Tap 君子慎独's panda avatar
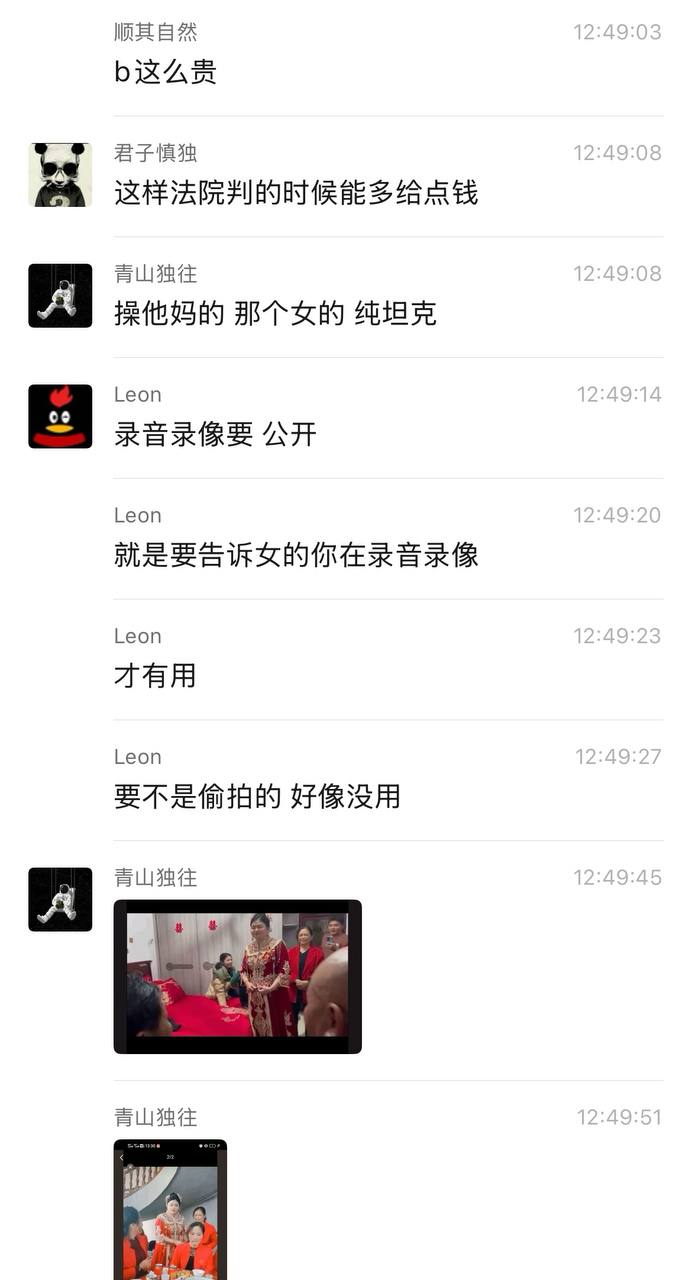692x1280 pixels. coord(60,175)
